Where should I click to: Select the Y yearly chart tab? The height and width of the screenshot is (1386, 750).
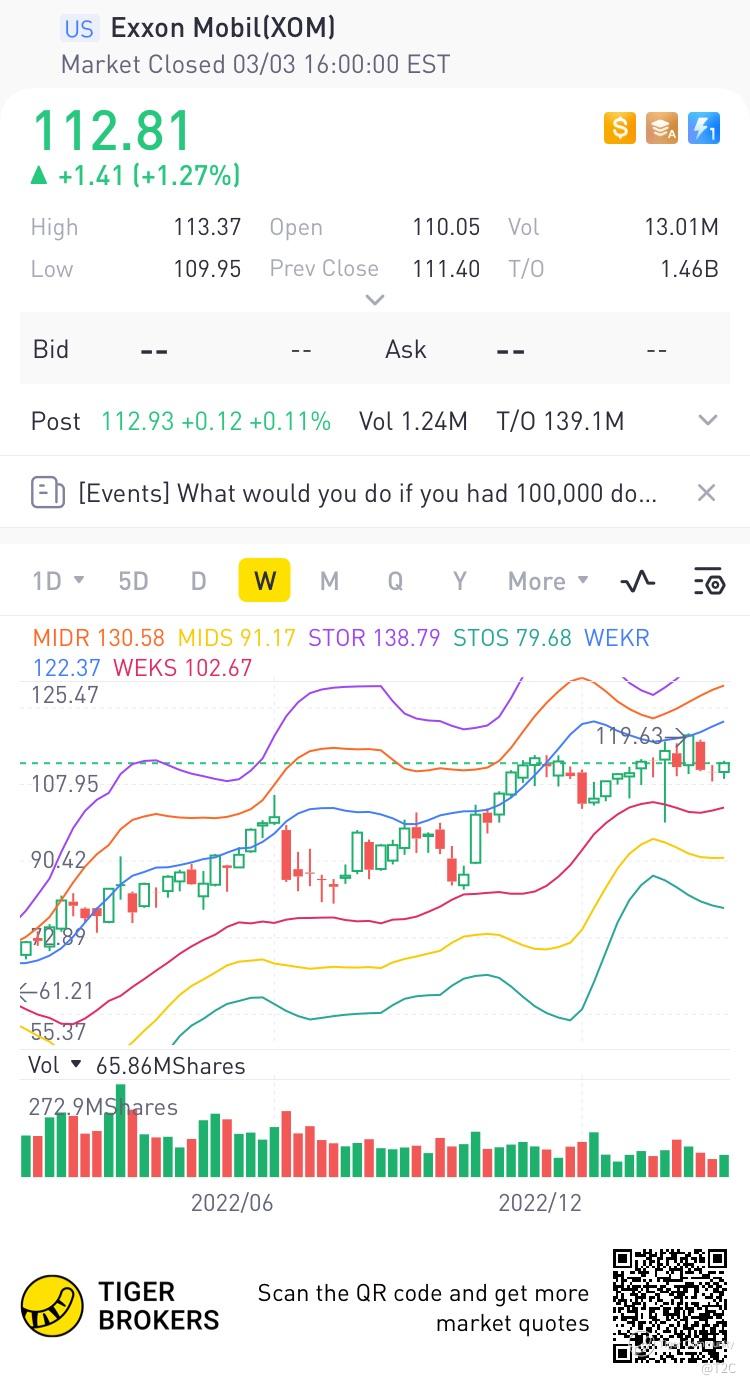(459, 581)
